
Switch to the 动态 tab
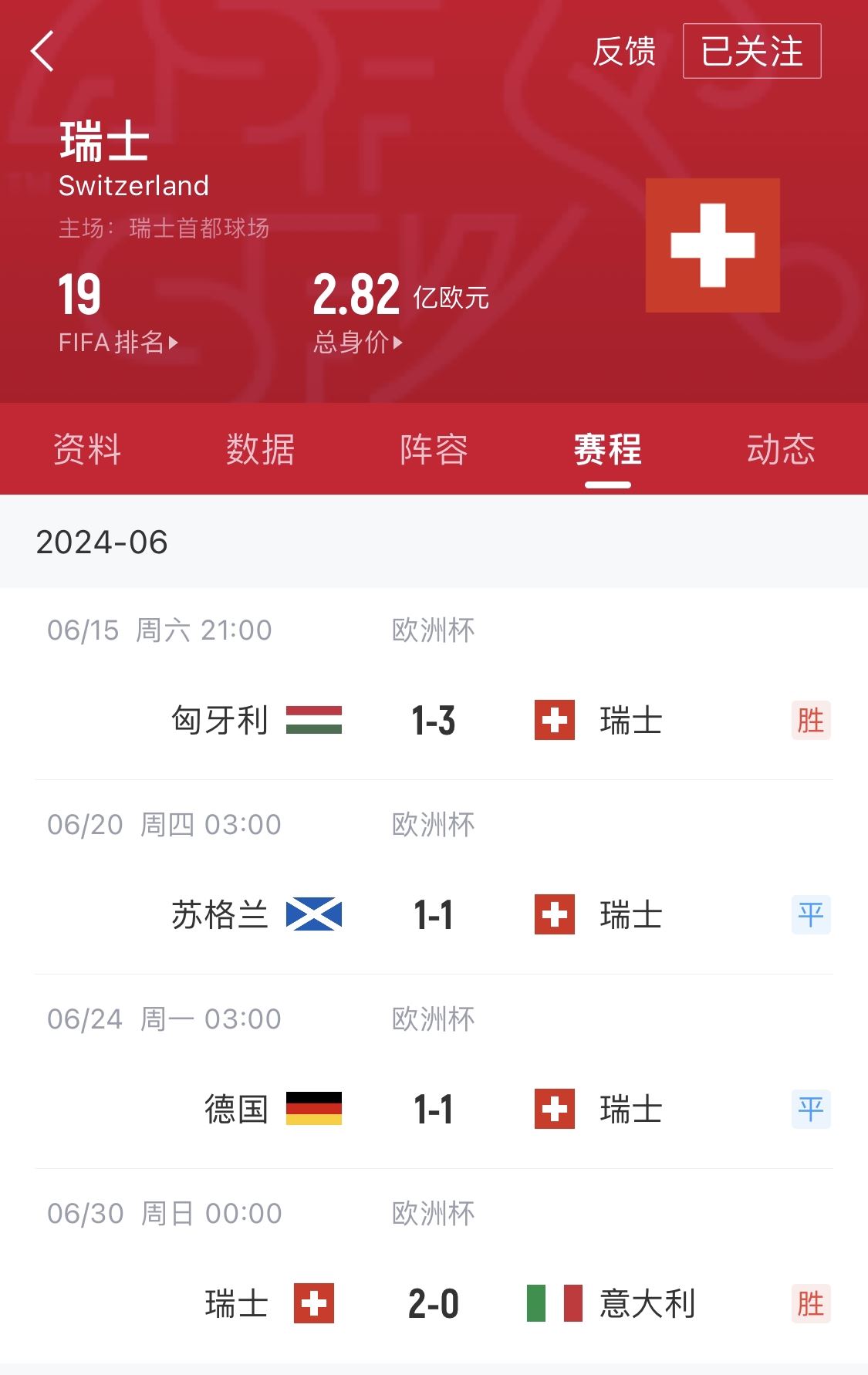coord(780,449)
